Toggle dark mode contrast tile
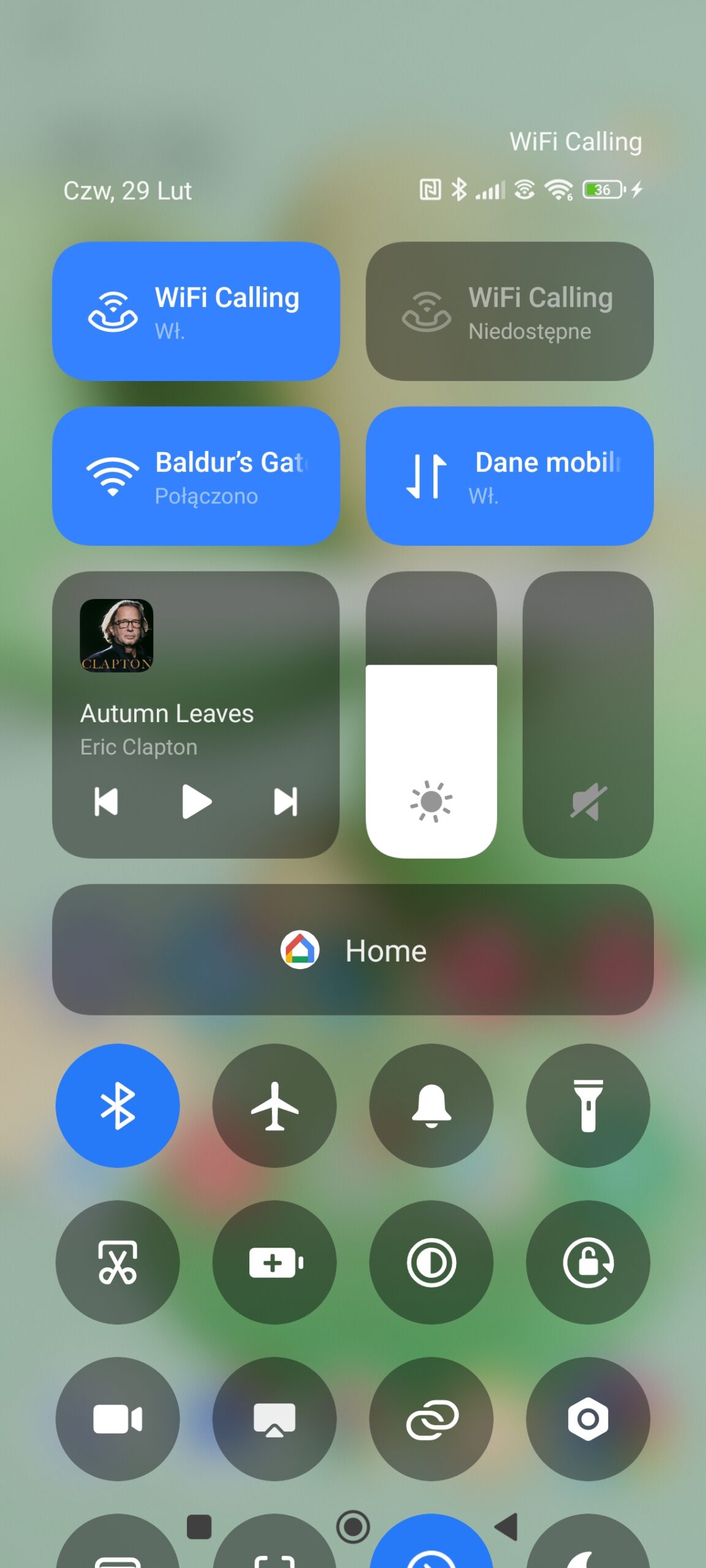 point(431,1262)
